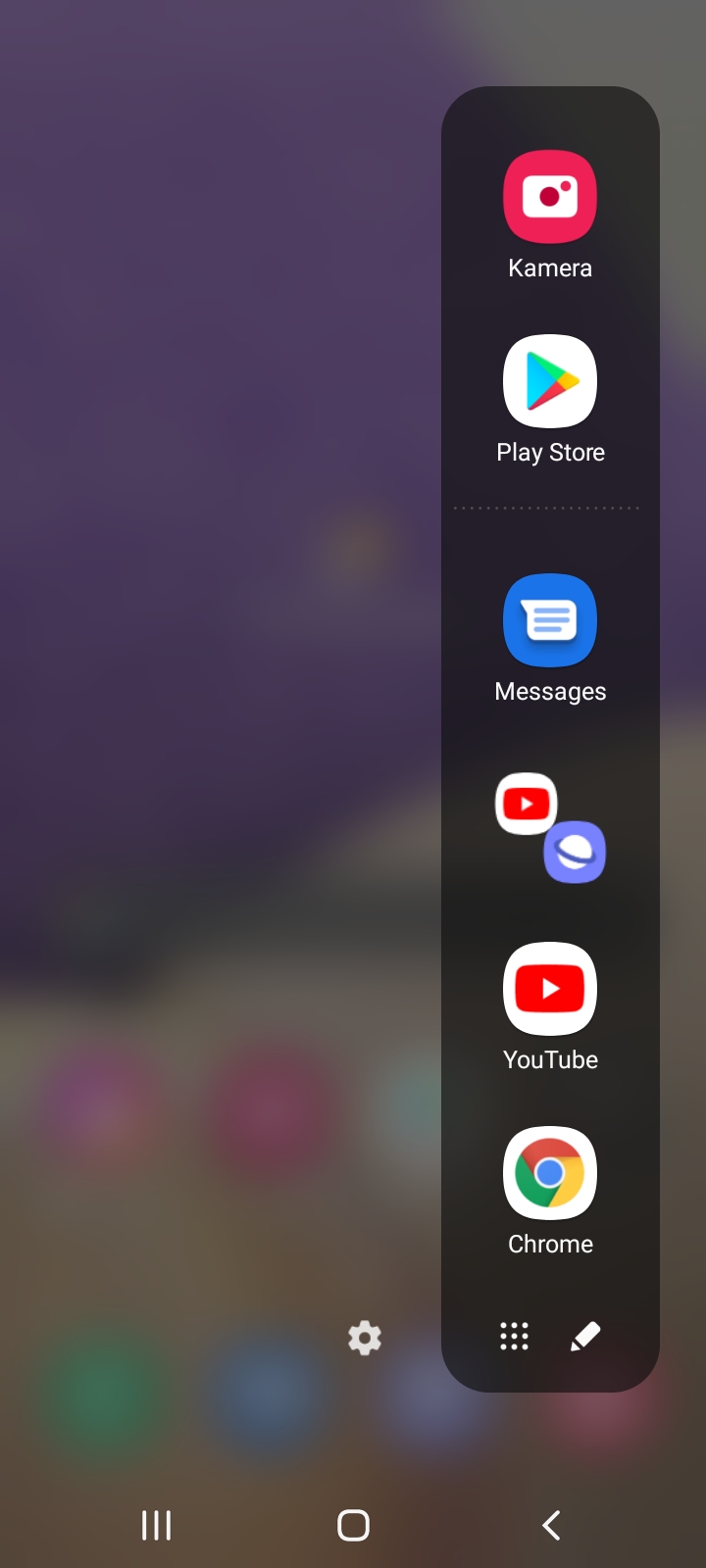The height and width of the screenshot is (1568, 706).
Task: Launch the YouTube and Samsung Internet app pair
Action: [x=550, y=828]
